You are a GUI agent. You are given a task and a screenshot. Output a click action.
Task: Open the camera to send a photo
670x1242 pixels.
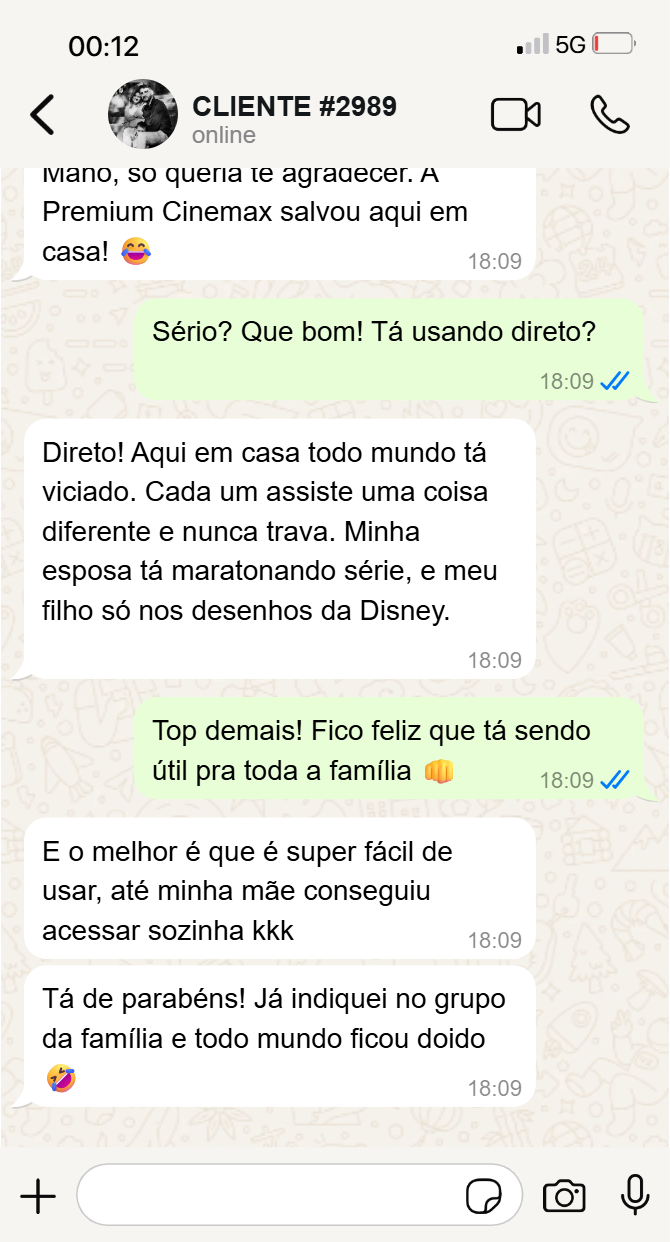[x=564, y=1196]
